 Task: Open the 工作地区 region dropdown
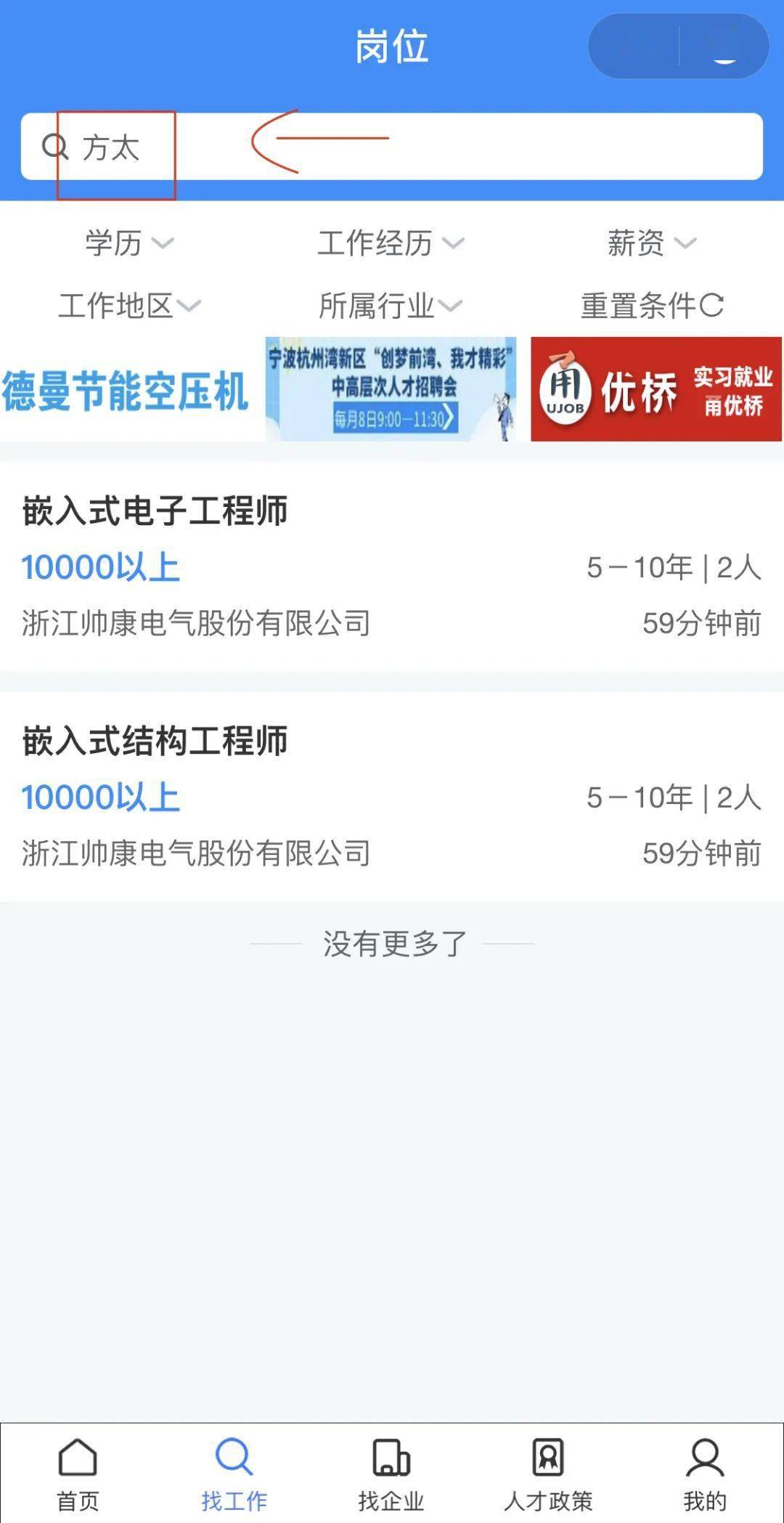pyautogui.click(x=129, y=307)
